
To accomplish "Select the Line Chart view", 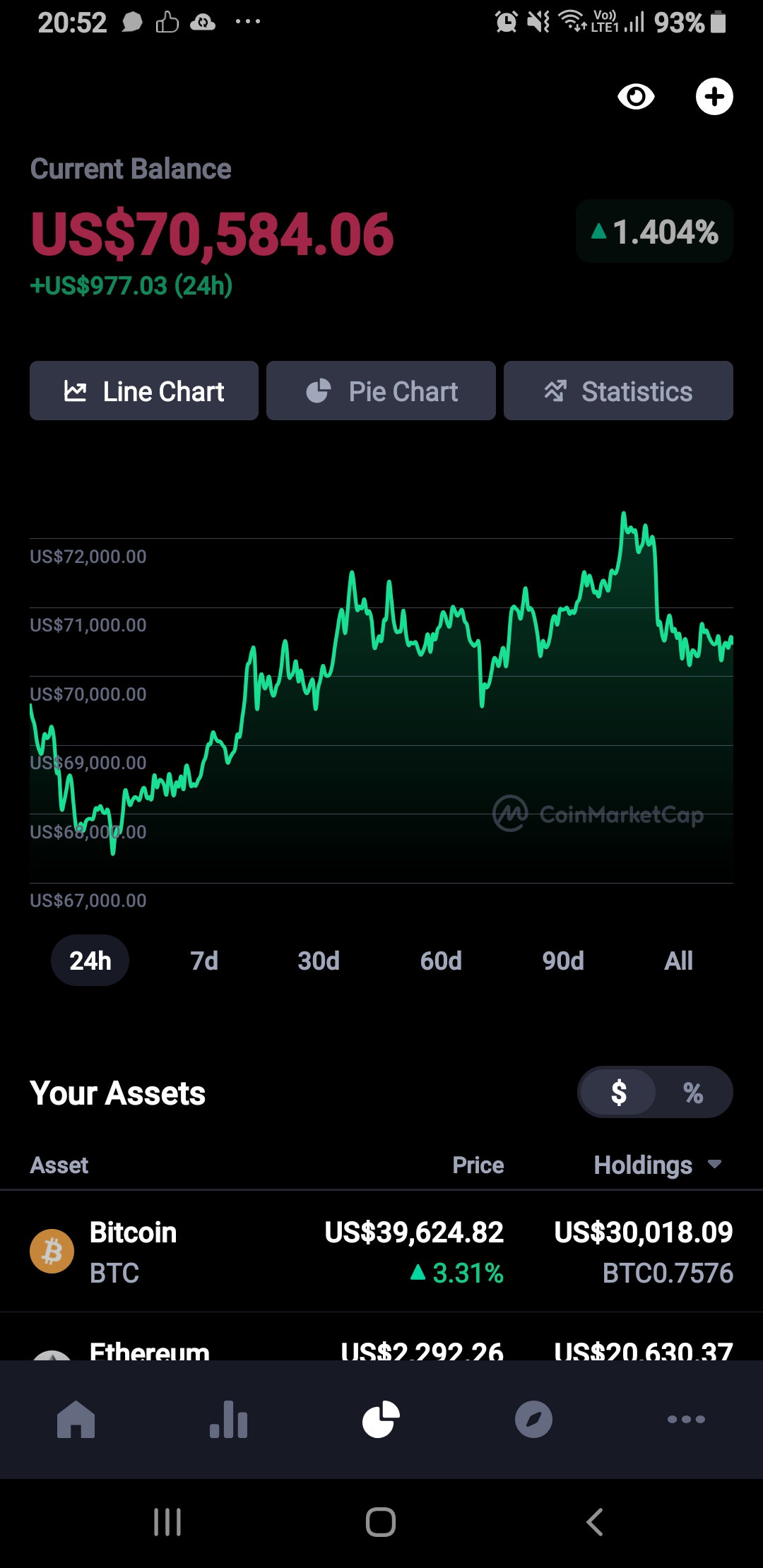I will tap(144, 391).
